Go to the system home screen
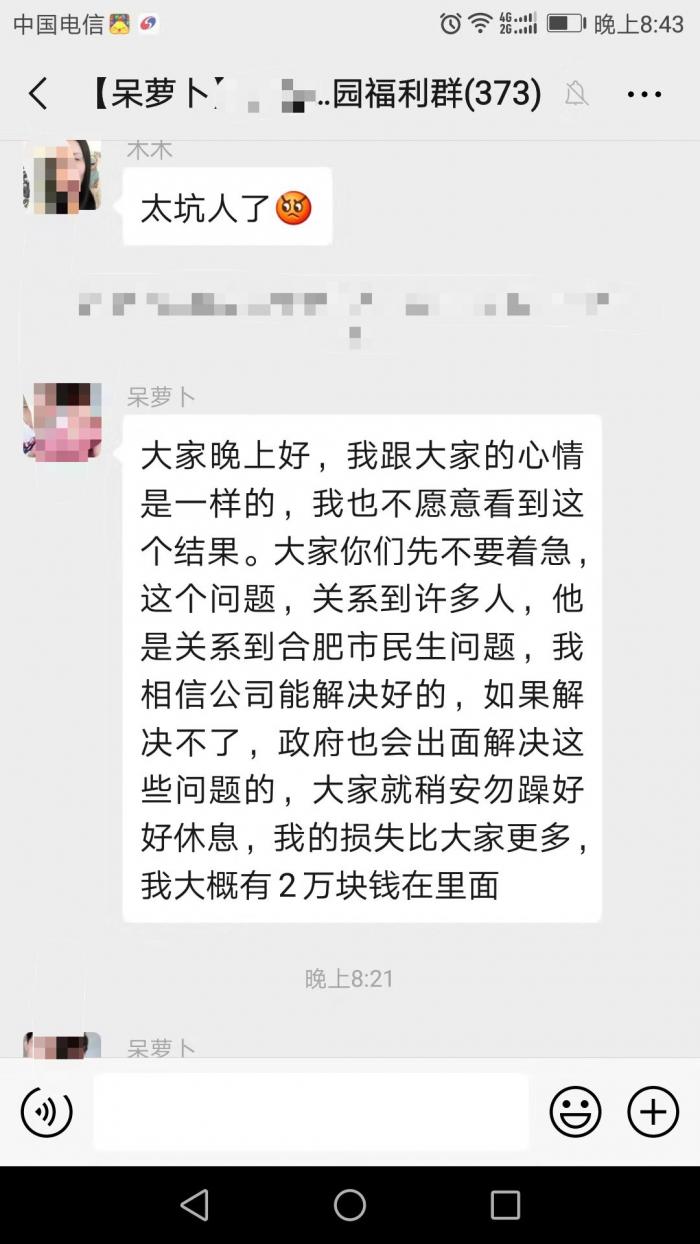Viewport: 700px width, 1244px height. click(350, 1205)
